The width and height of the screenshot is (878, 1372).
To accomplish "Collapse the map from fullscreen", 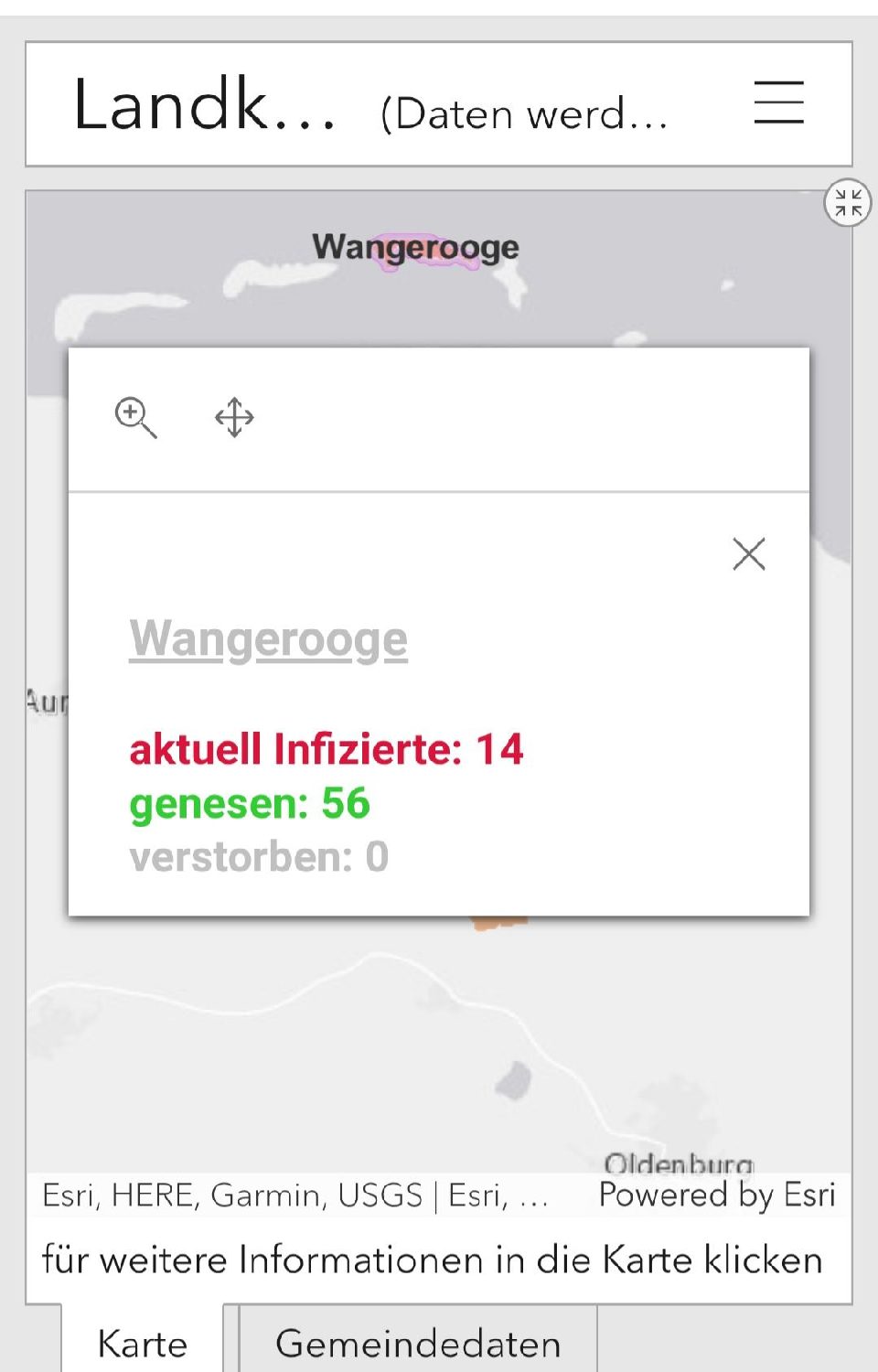I will click(848, 203).
